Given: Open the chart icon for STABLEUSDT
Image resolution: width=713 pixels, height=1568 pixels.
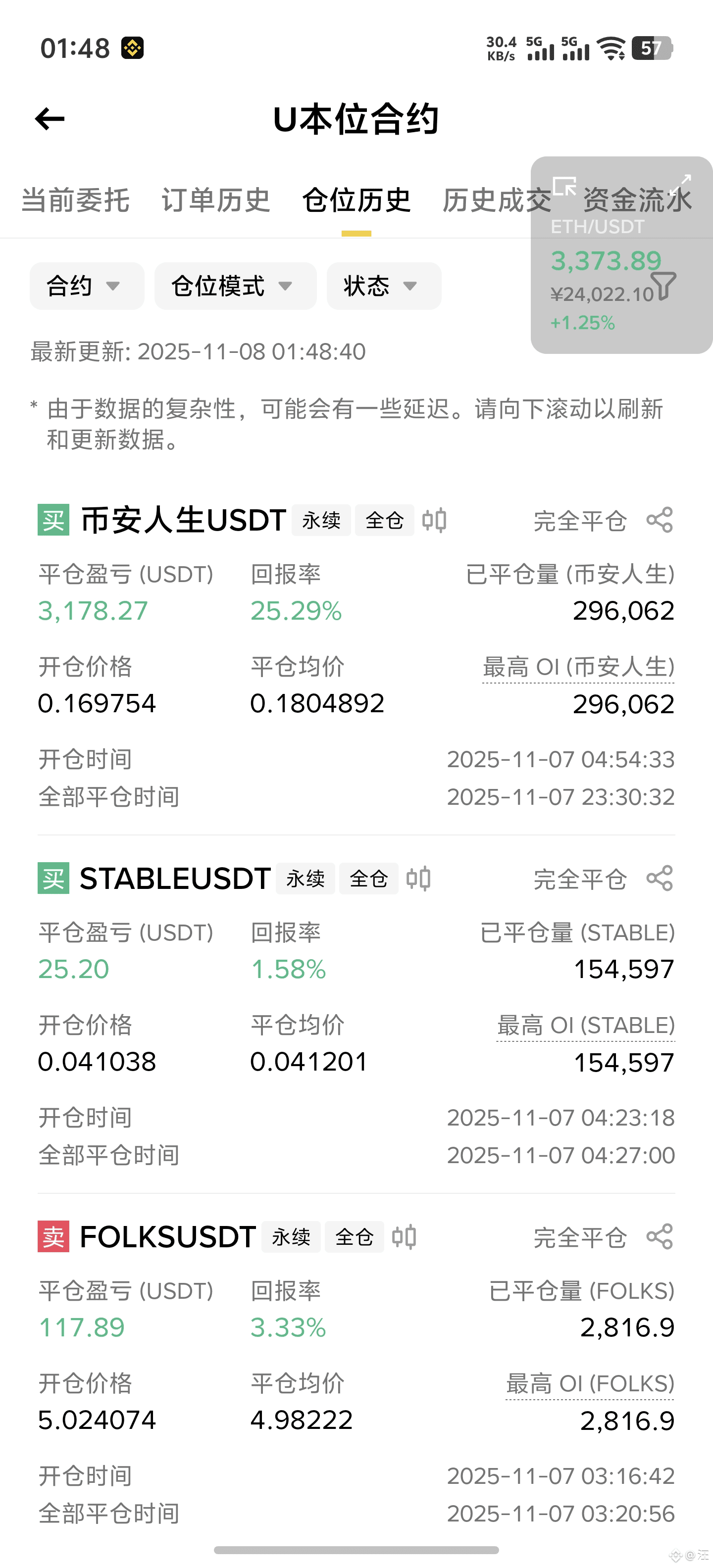Looking at the screenshot, I should click(x=418, y=879).
